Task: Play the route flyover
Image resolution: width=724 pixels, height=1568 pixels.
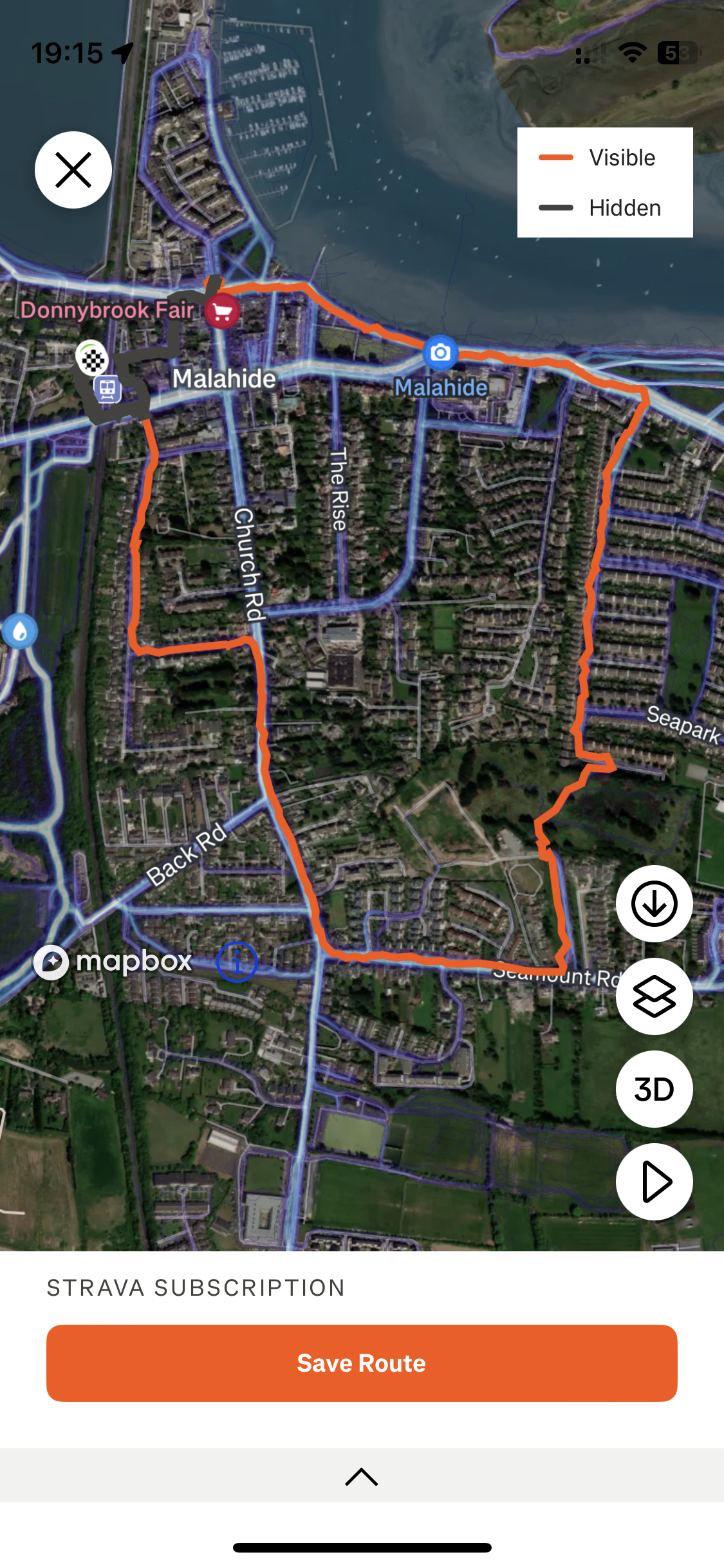Action: coord(654,1182)
